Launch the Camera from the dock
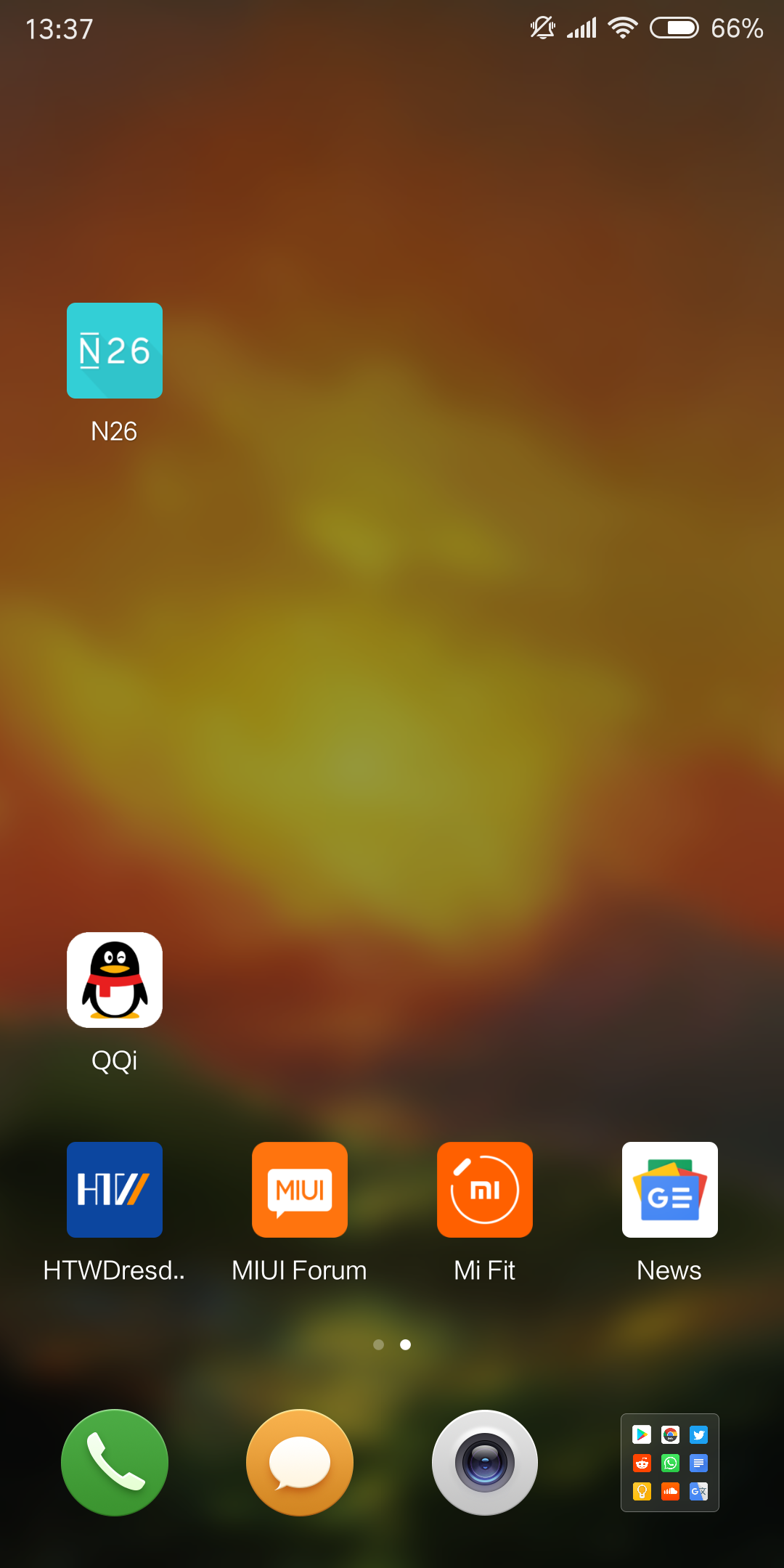Image resolution: width=784 pixels, height=1568 pixels. pyautogui.click(x=485, y=1463)
